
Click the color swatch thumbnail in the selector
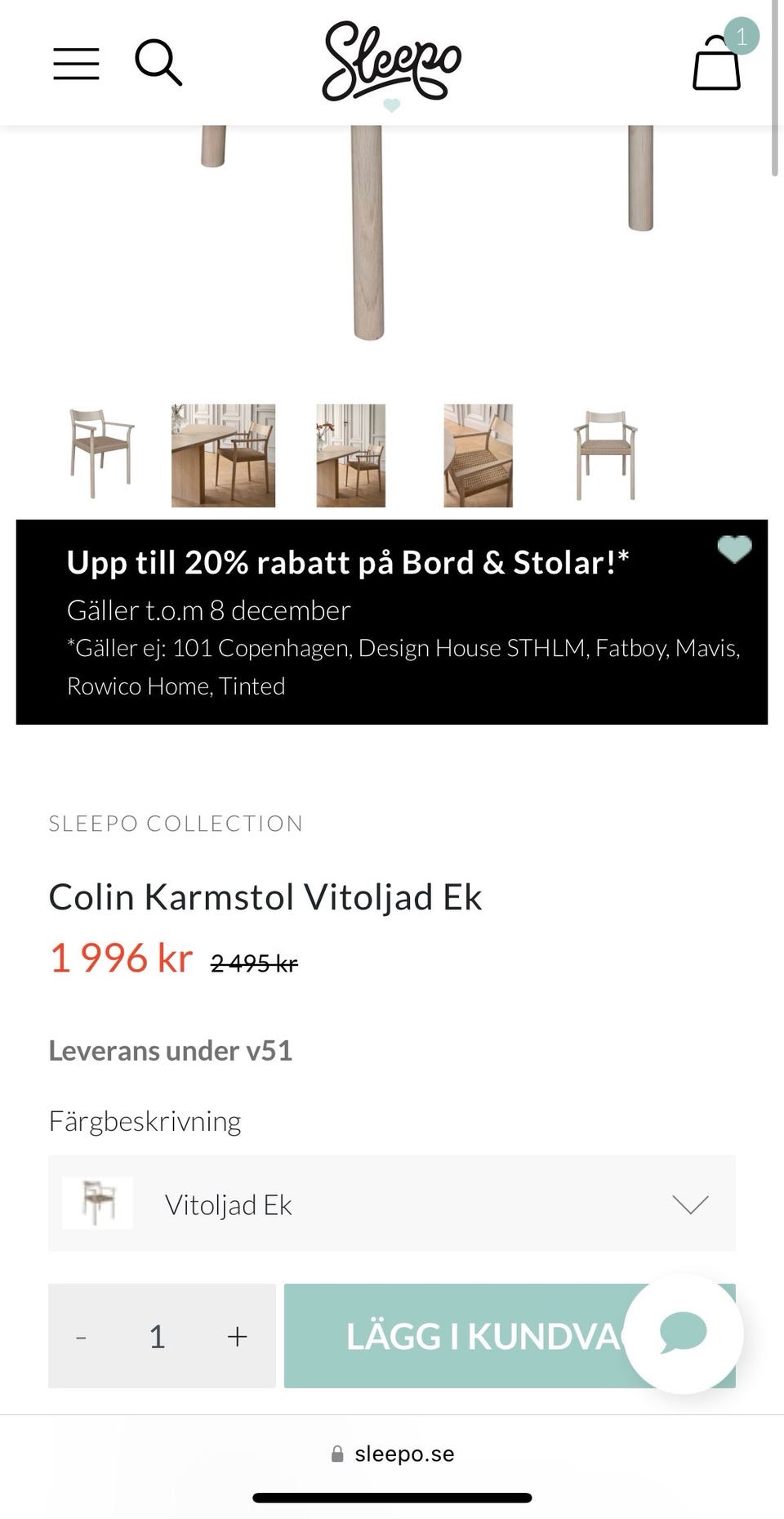coord(96,1203)
